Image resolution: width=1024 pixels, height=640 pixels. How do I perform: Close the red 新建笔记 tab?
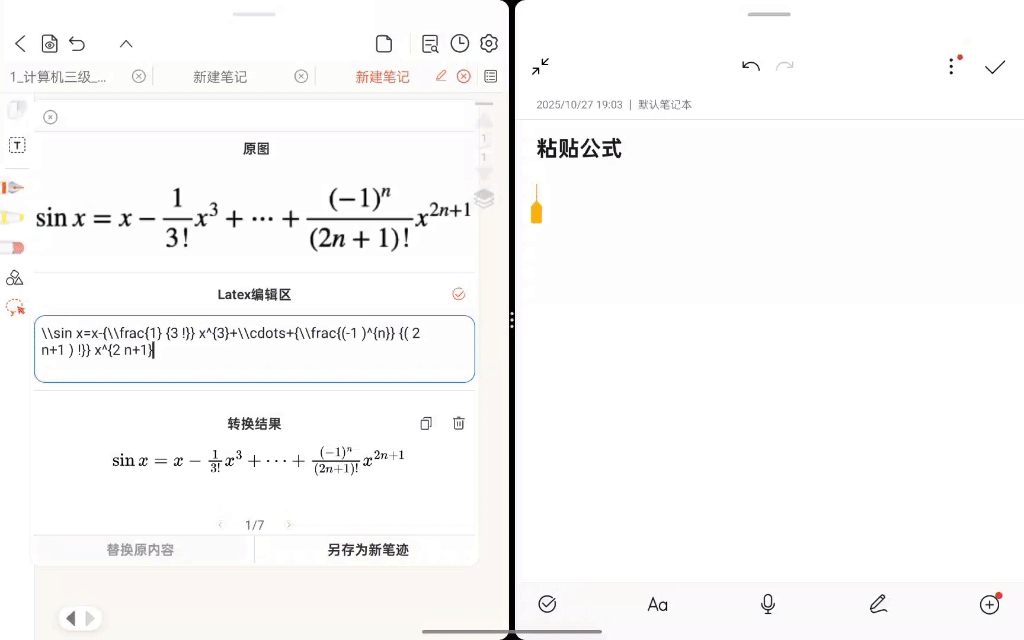[463, 76]
